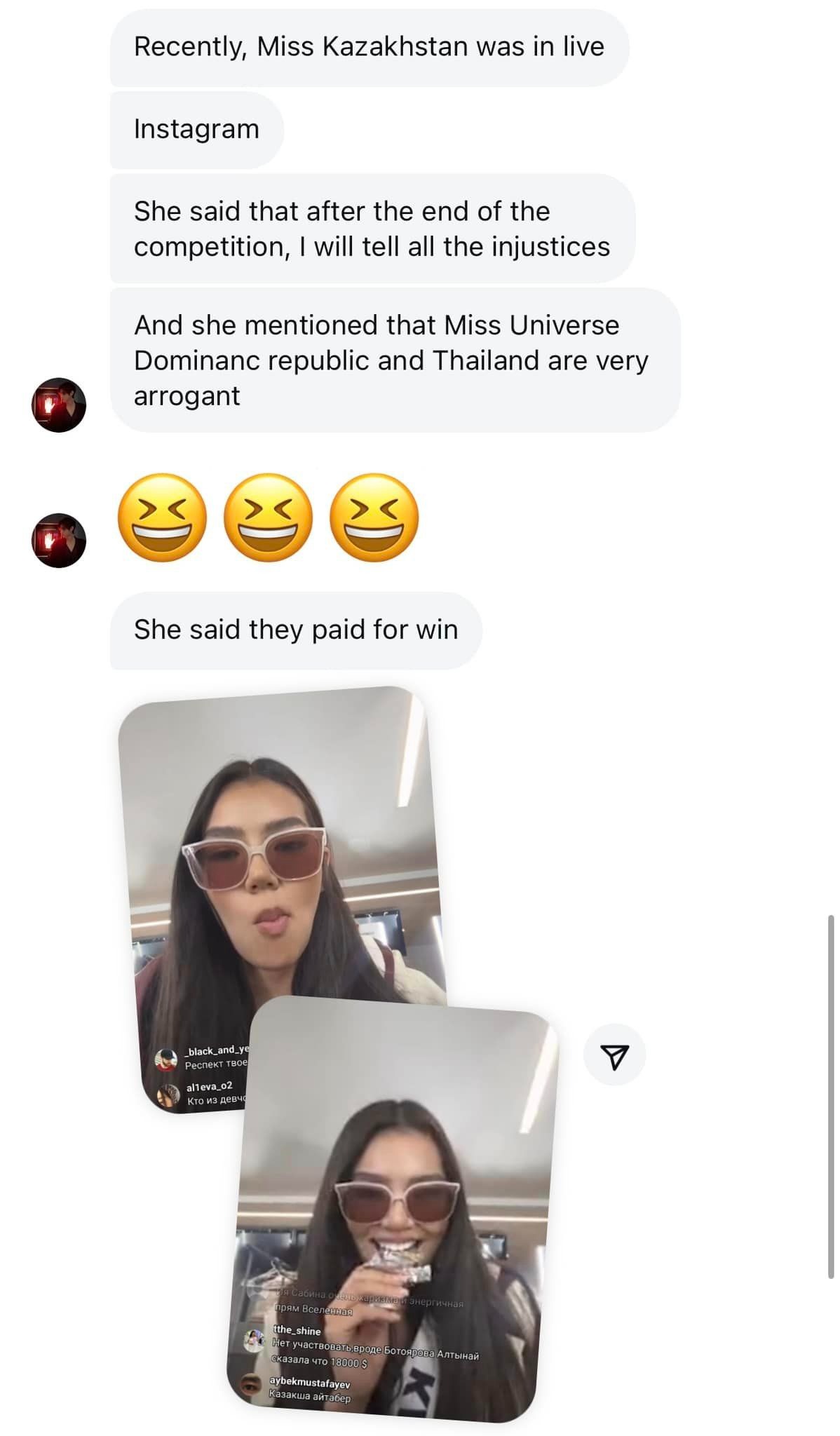Share the sent photos via paper plane icon
840x1436 pixels.
(614, 1056)
